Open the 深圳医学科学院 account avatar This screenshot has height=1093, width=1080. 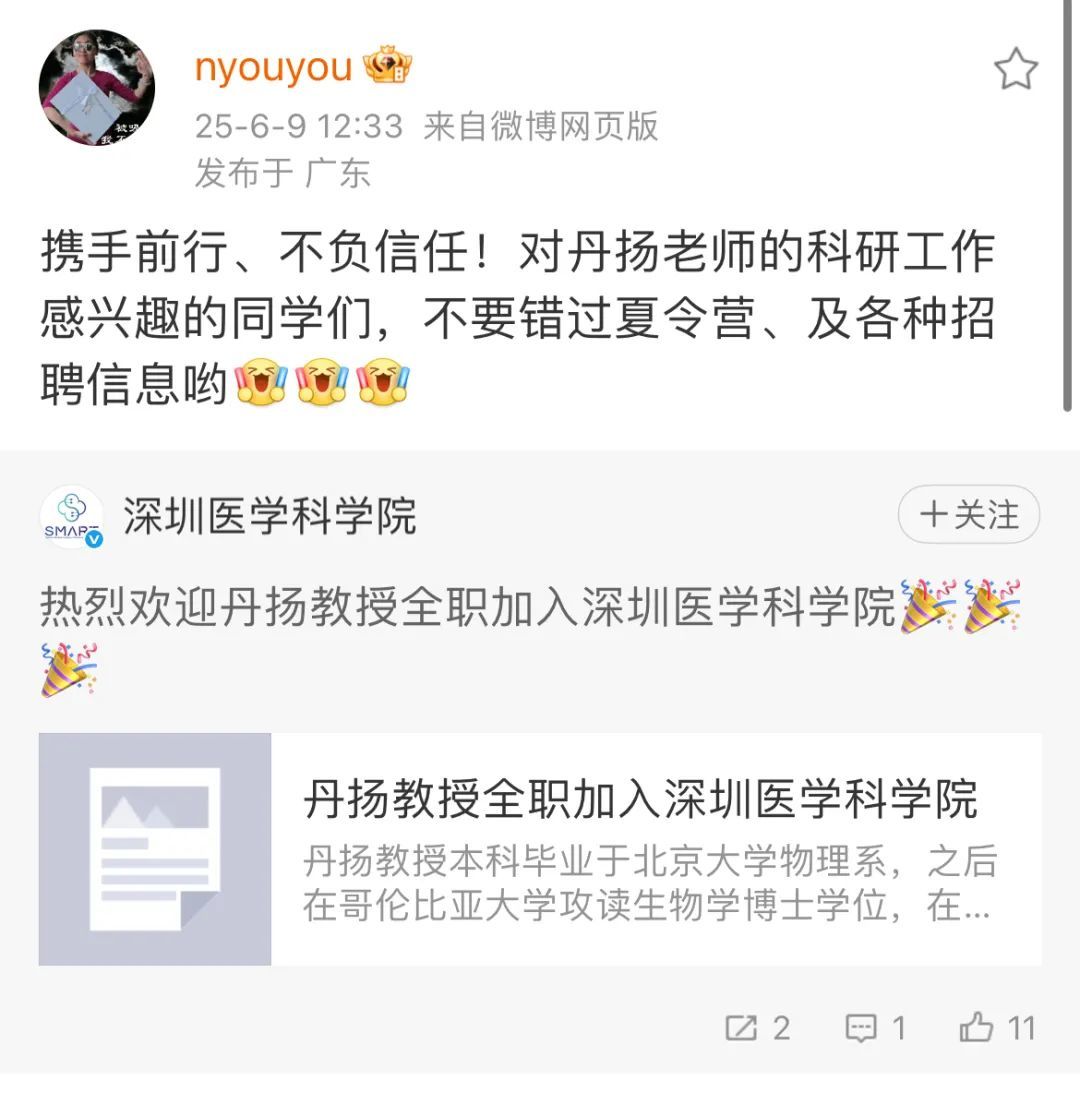[71, 517]
